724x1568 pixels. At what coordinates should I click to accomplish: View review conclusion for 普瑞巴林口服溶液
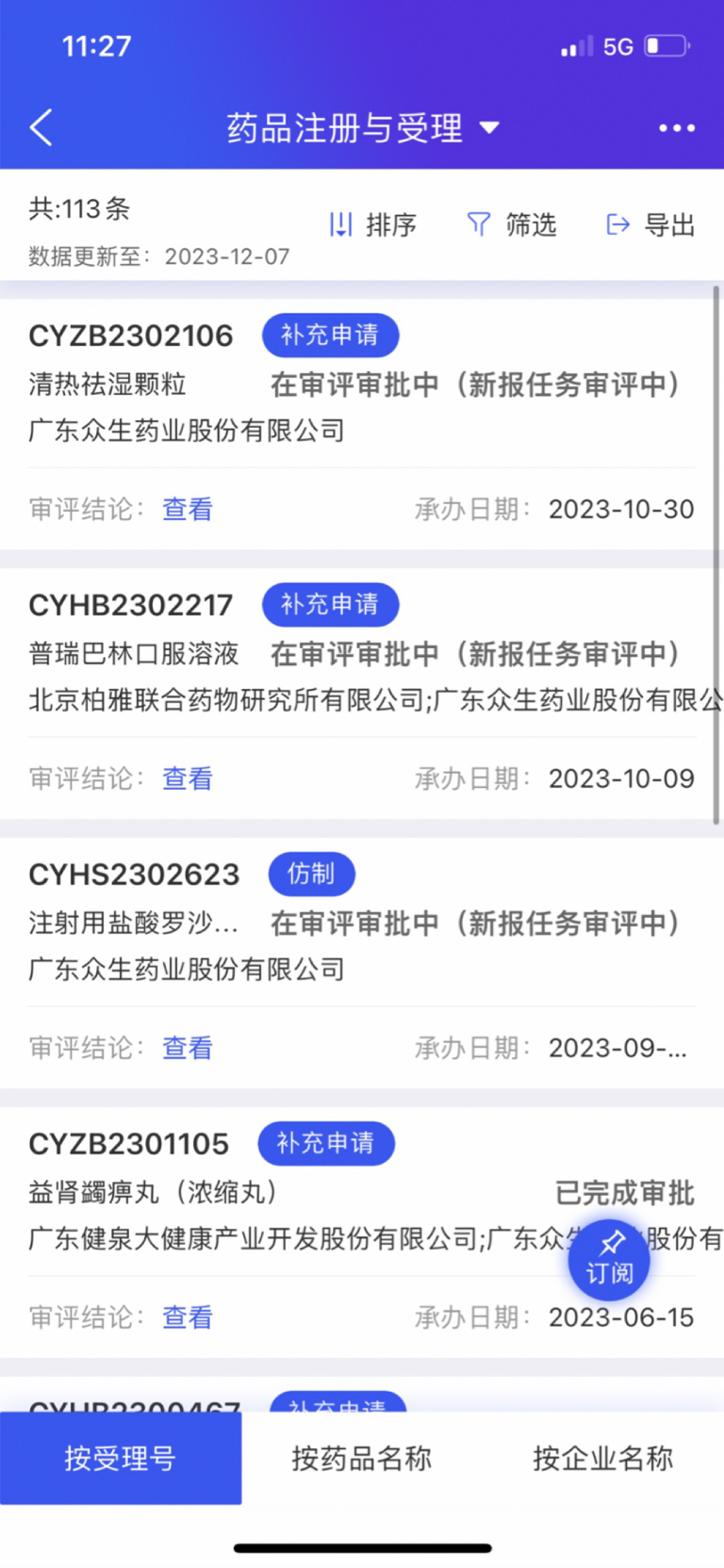point(187,778)
